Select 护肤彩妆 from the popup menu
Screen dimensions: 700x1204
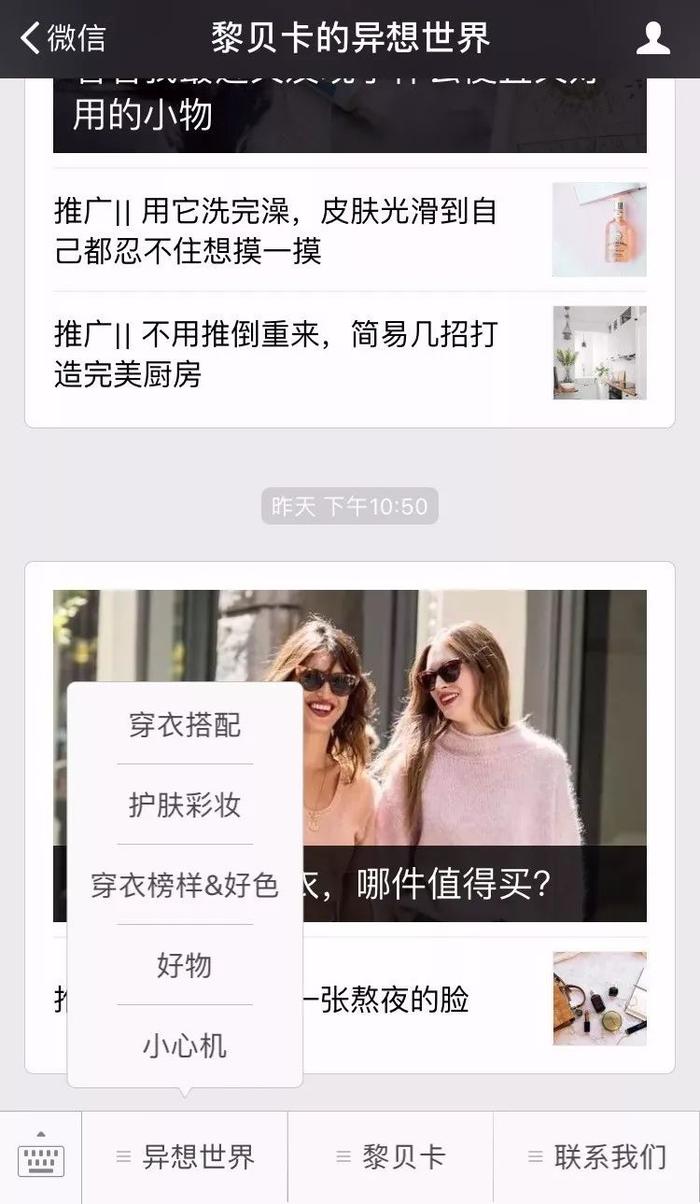(x=185, y=805)
